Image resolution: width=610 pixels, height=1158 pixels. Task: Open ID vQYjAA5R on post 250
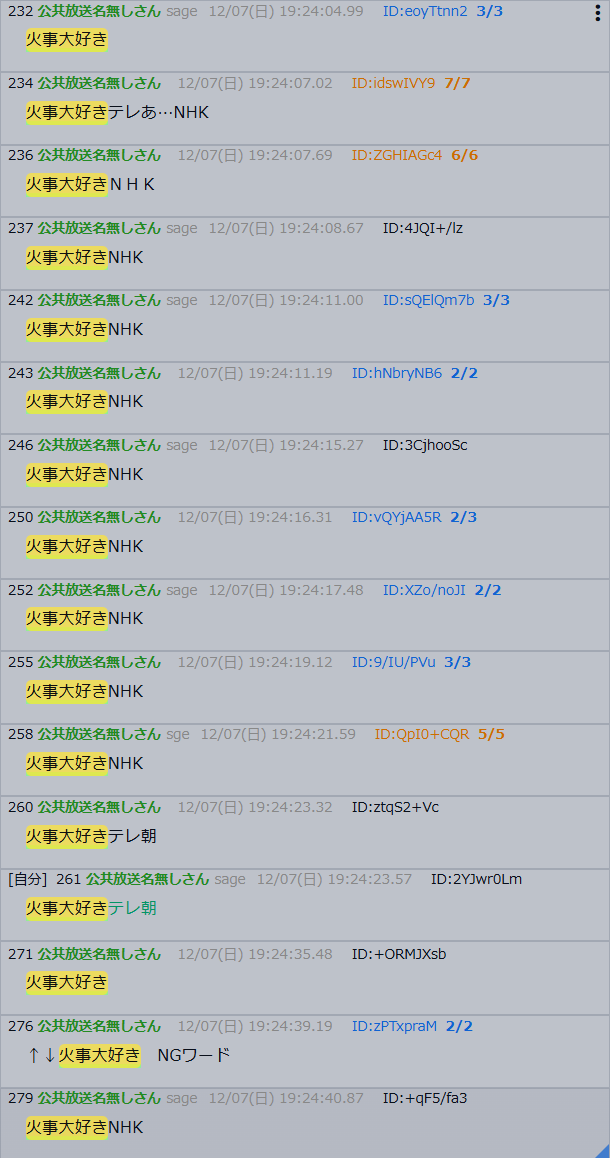[x=396, y=517]
